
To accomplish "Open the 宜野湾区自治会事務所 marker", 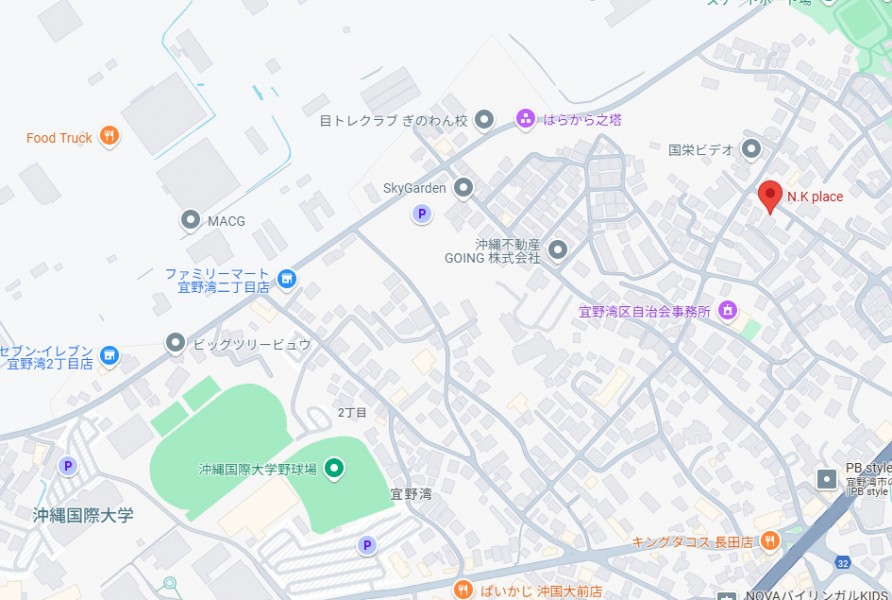I will pyautogui.click(x=727, y=311).
